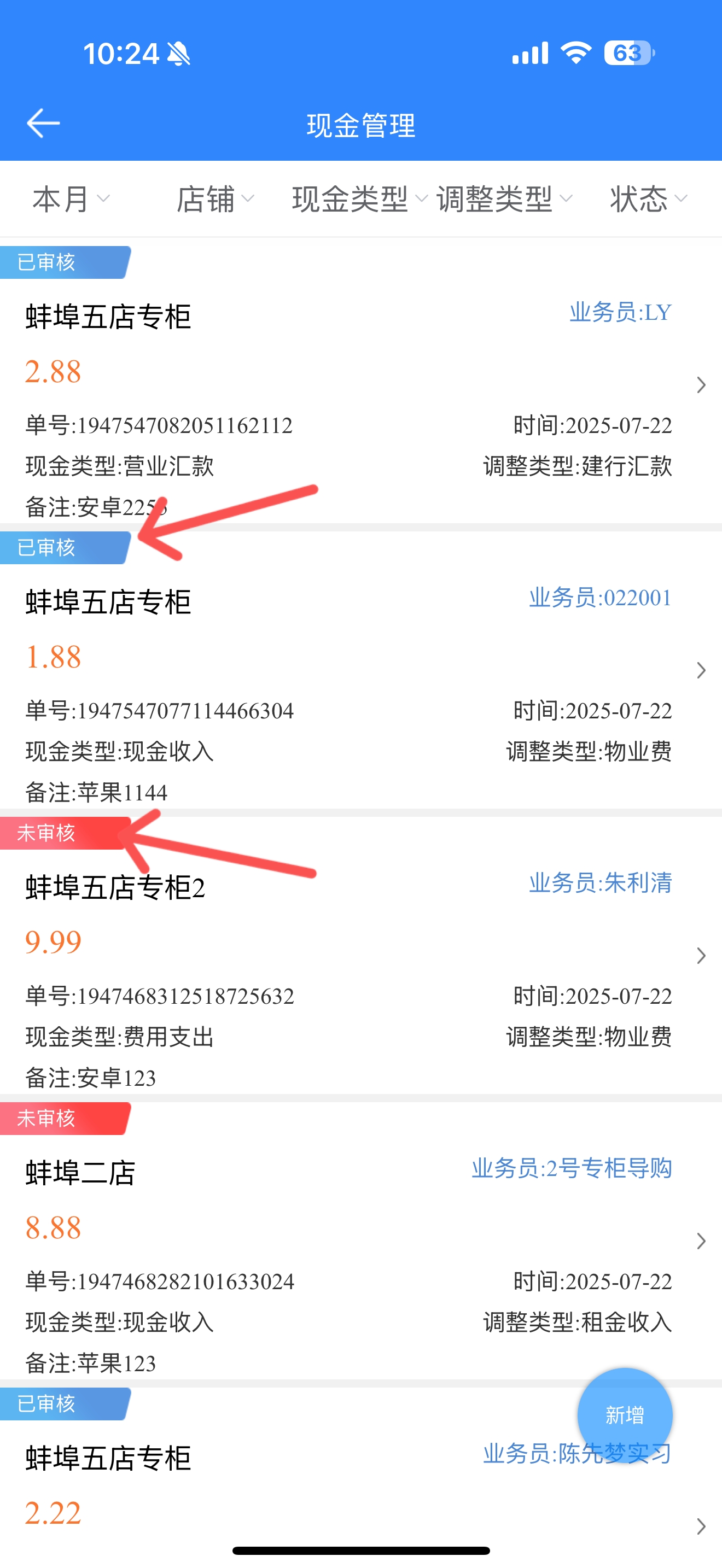Expand the 调整类型 dropdown
This screenshot has height=1568, width=722.
pos(504,199)
